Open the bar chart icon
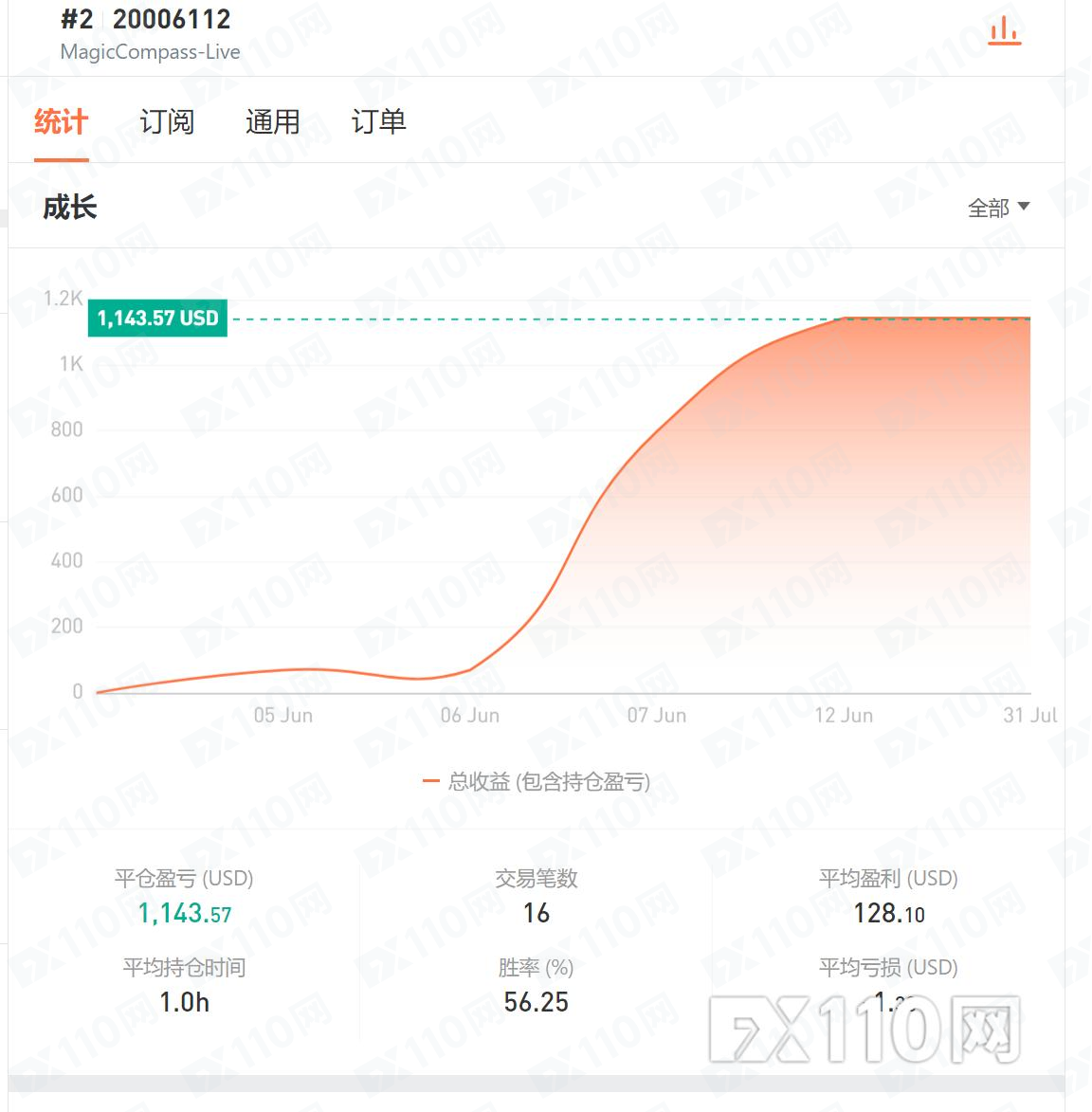The height and width of the screenshot is (1112, 1092). click(1004, 31)
